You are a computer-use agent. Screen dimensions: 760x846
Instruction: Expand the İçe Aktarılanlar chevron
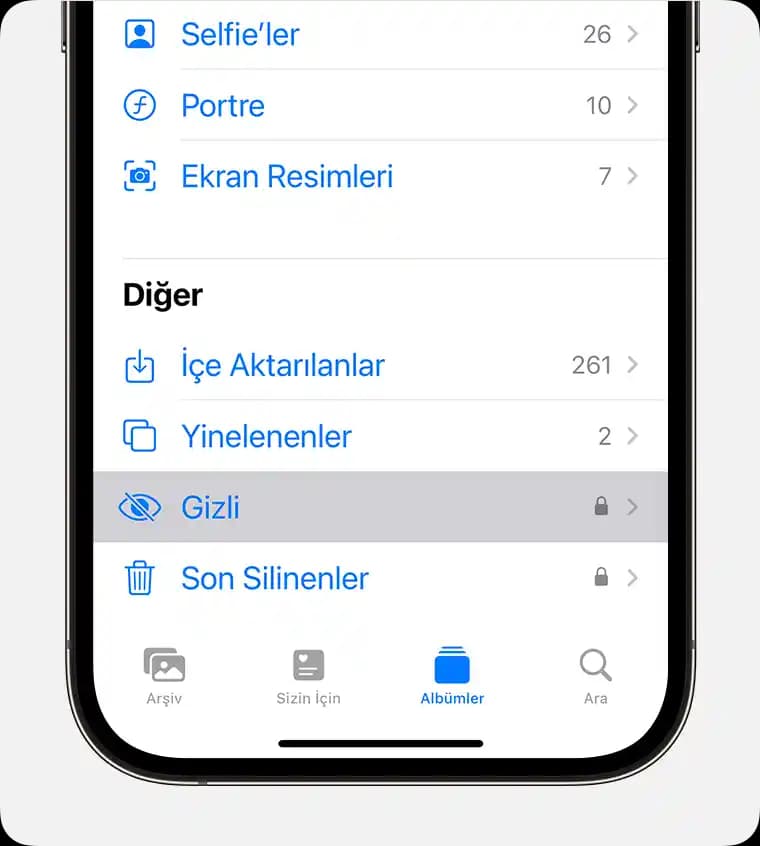[632, 366]
